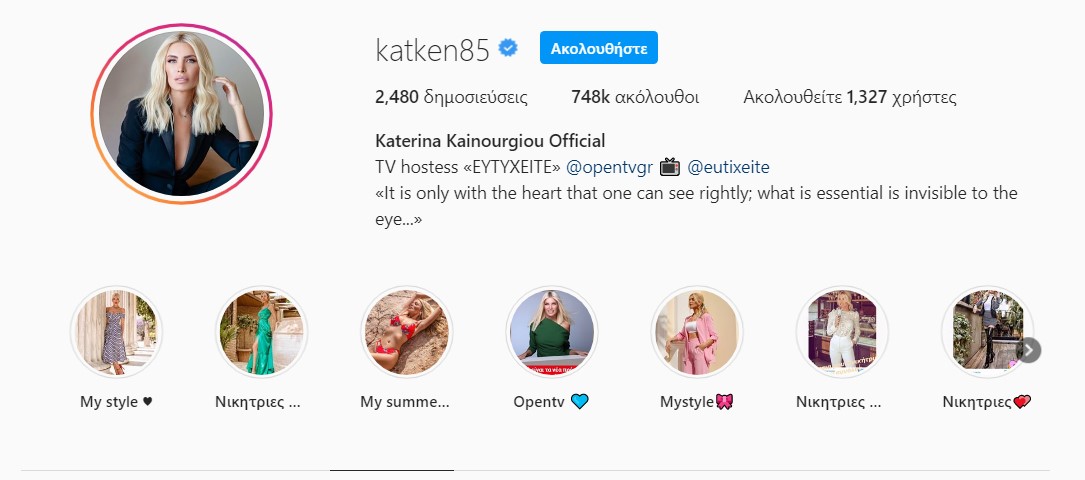Open the Νικητριες highlight with the white outfit
This screenshot has width=1085, height=480.
841,332
